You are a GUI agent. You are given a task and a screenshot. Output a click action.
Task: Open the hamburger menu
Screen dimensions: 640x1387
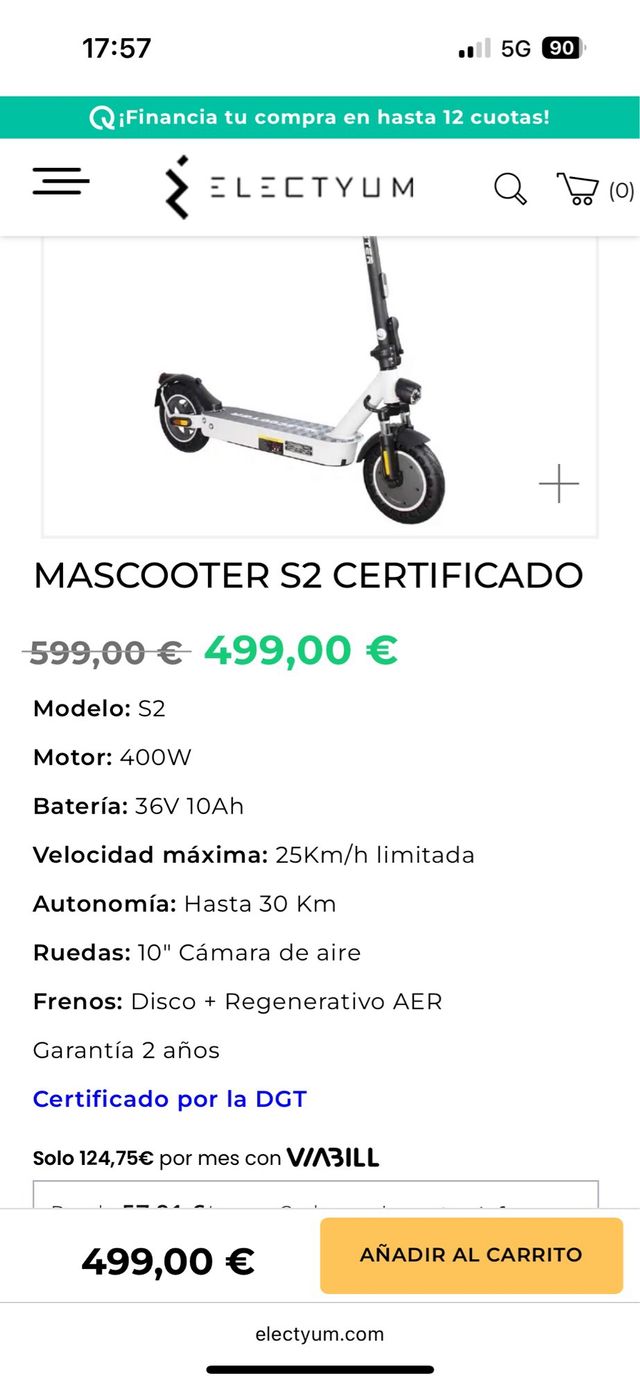pyautogui.click(x=61, y=181)
